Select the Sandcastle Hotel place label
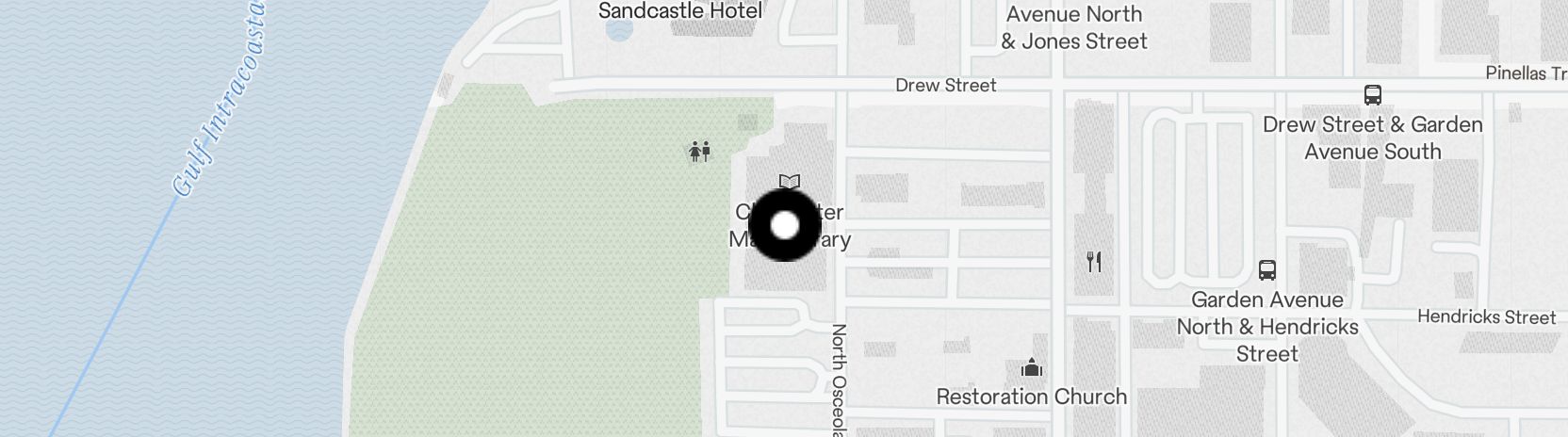The image size is (1568, 437). click(679, 11)
